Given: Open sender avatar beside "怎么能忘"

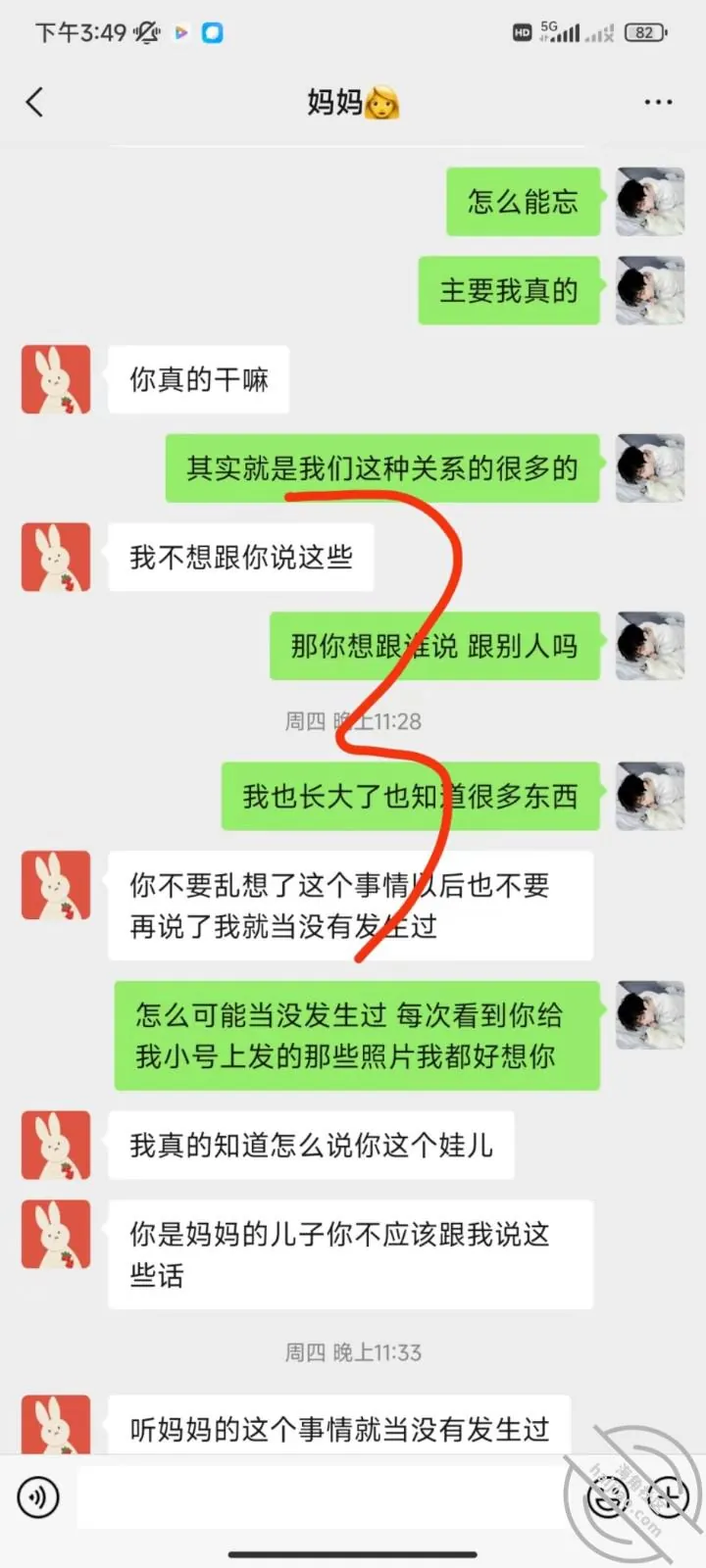Looking at the screenshot, I should 650,202.
